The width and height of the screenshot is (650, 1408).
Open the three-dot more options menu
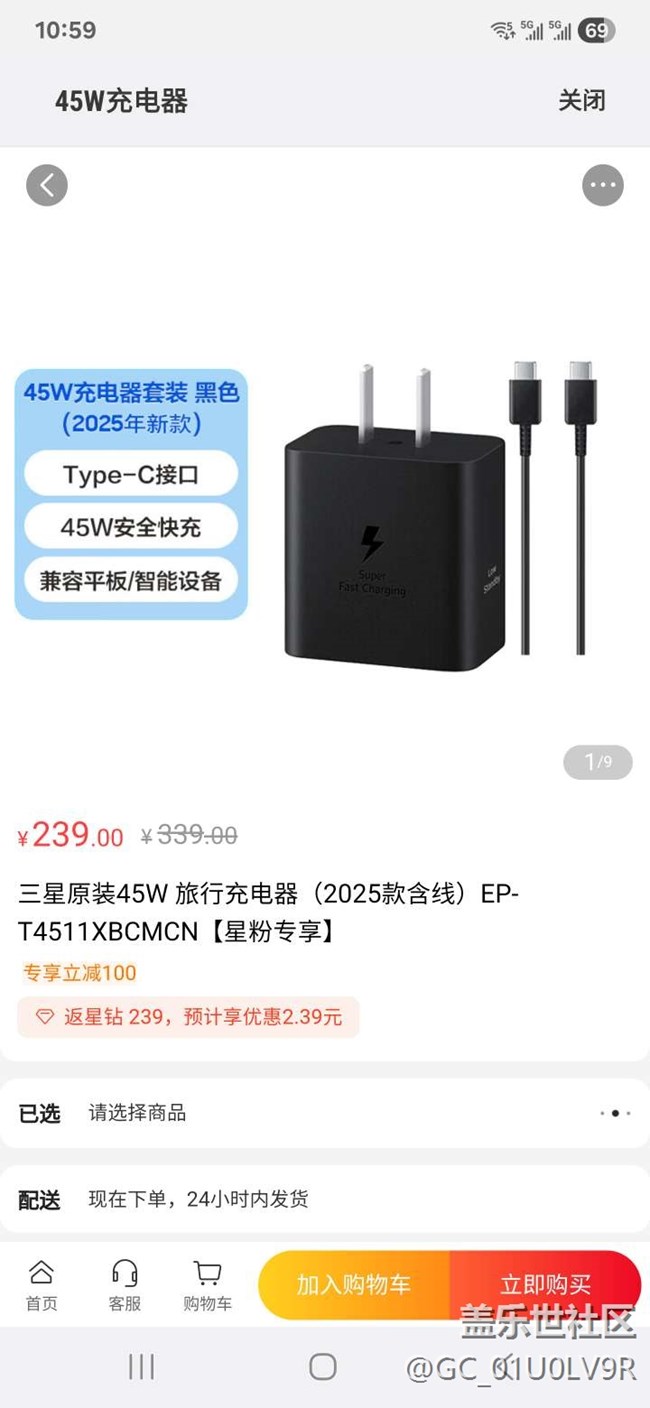pyautogui.click(x=602, y=185)
